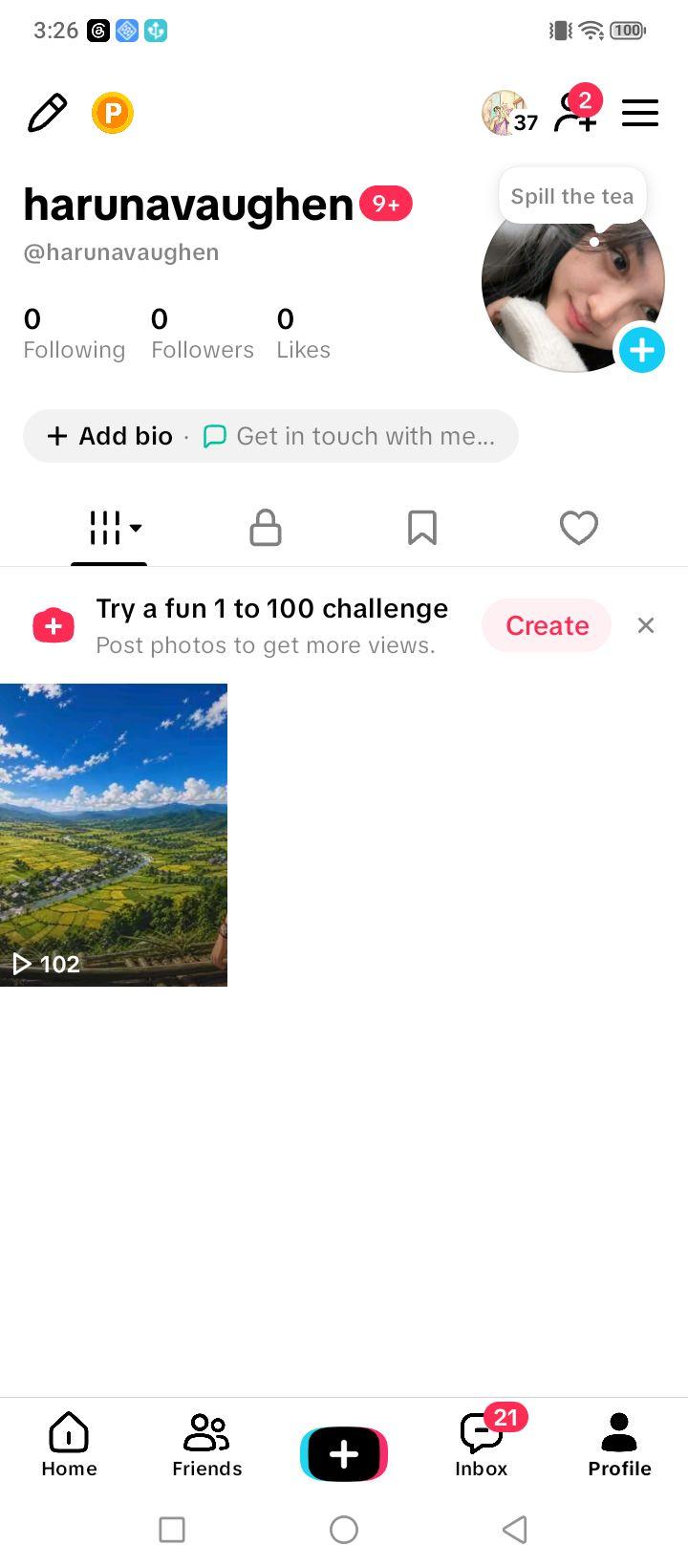Tap Add bio
Screen dimensions: 688x1568
click(x=111, y=436)
